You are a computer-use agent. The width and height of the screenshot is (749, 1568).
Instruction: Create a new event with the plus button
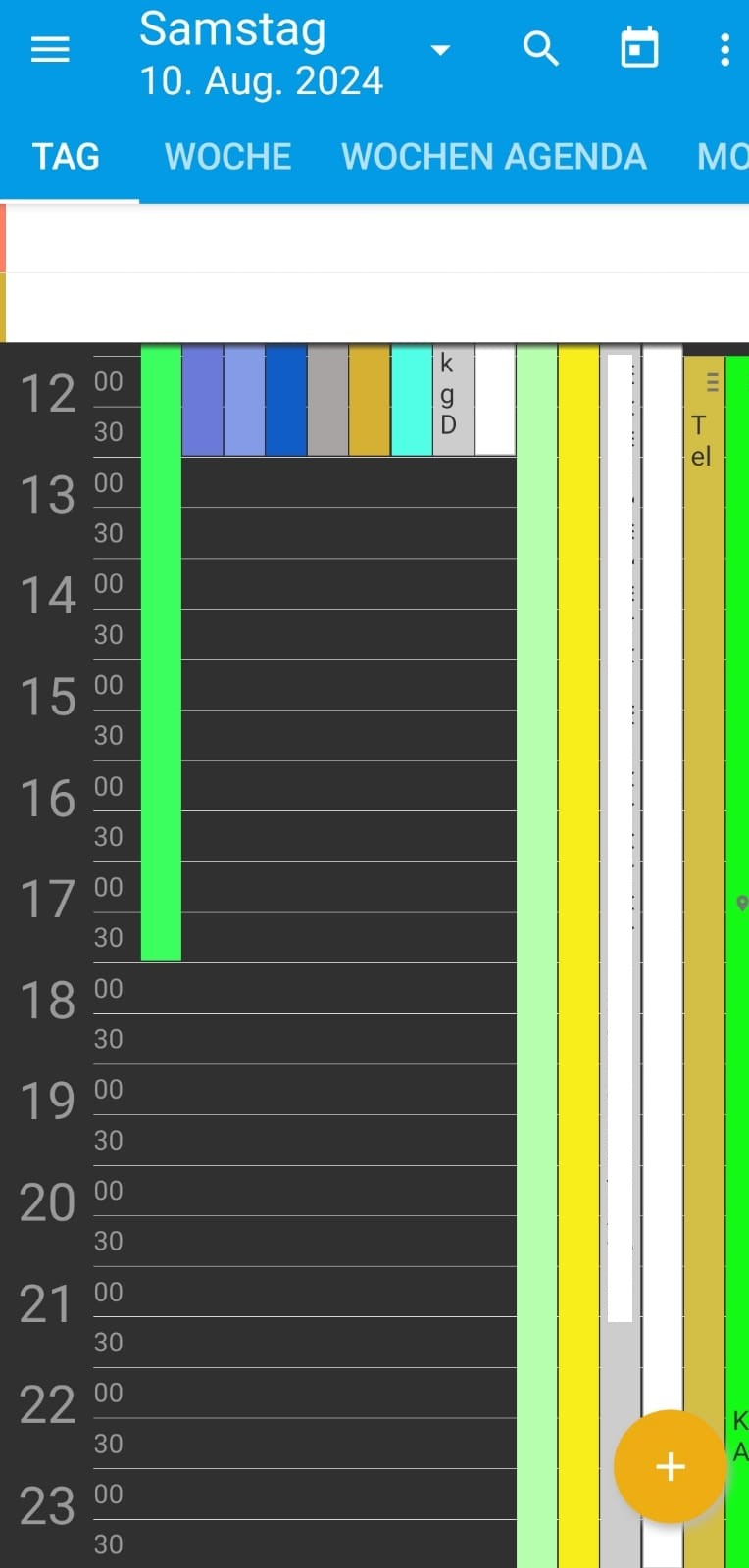(x=670, y=1466)
